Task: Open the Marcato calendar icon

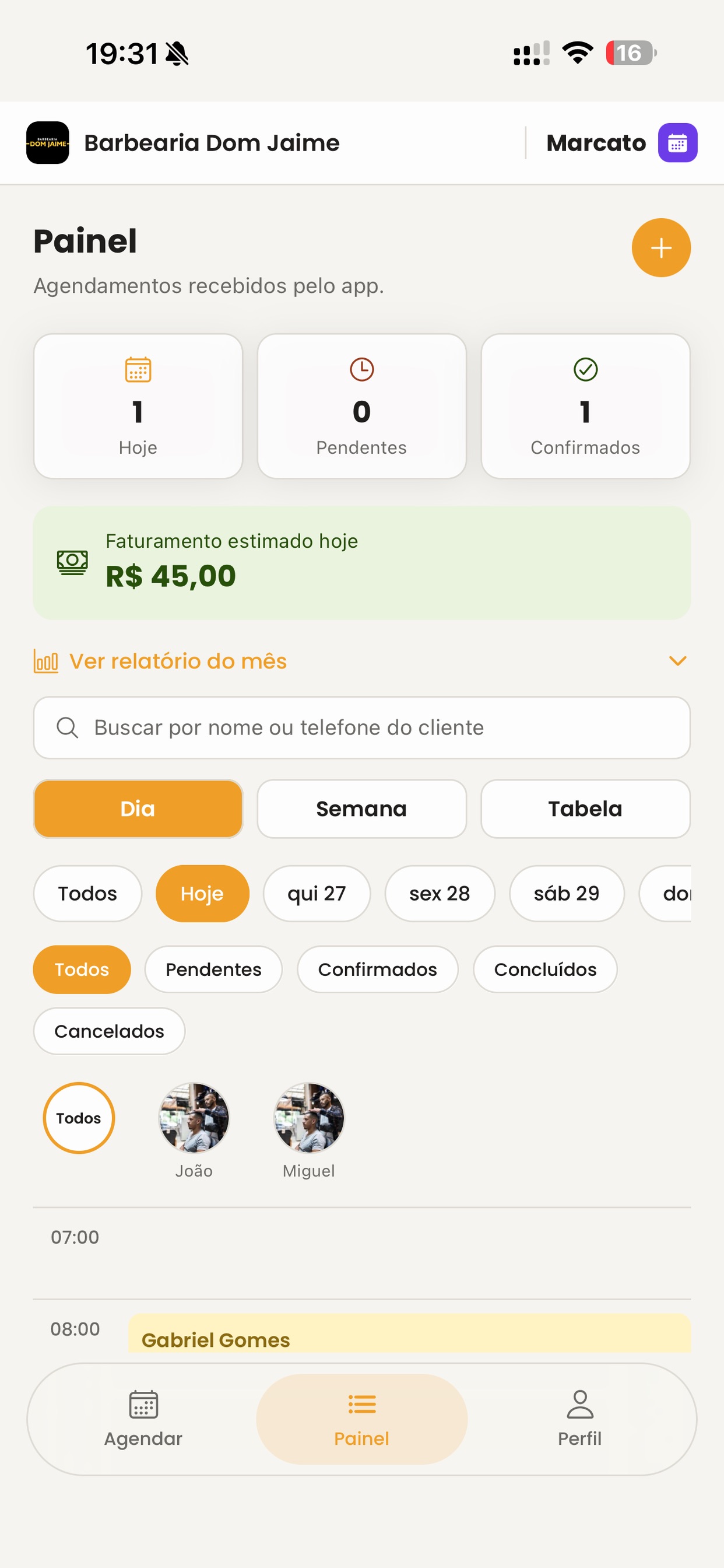Action: click(x=677, y=143)
